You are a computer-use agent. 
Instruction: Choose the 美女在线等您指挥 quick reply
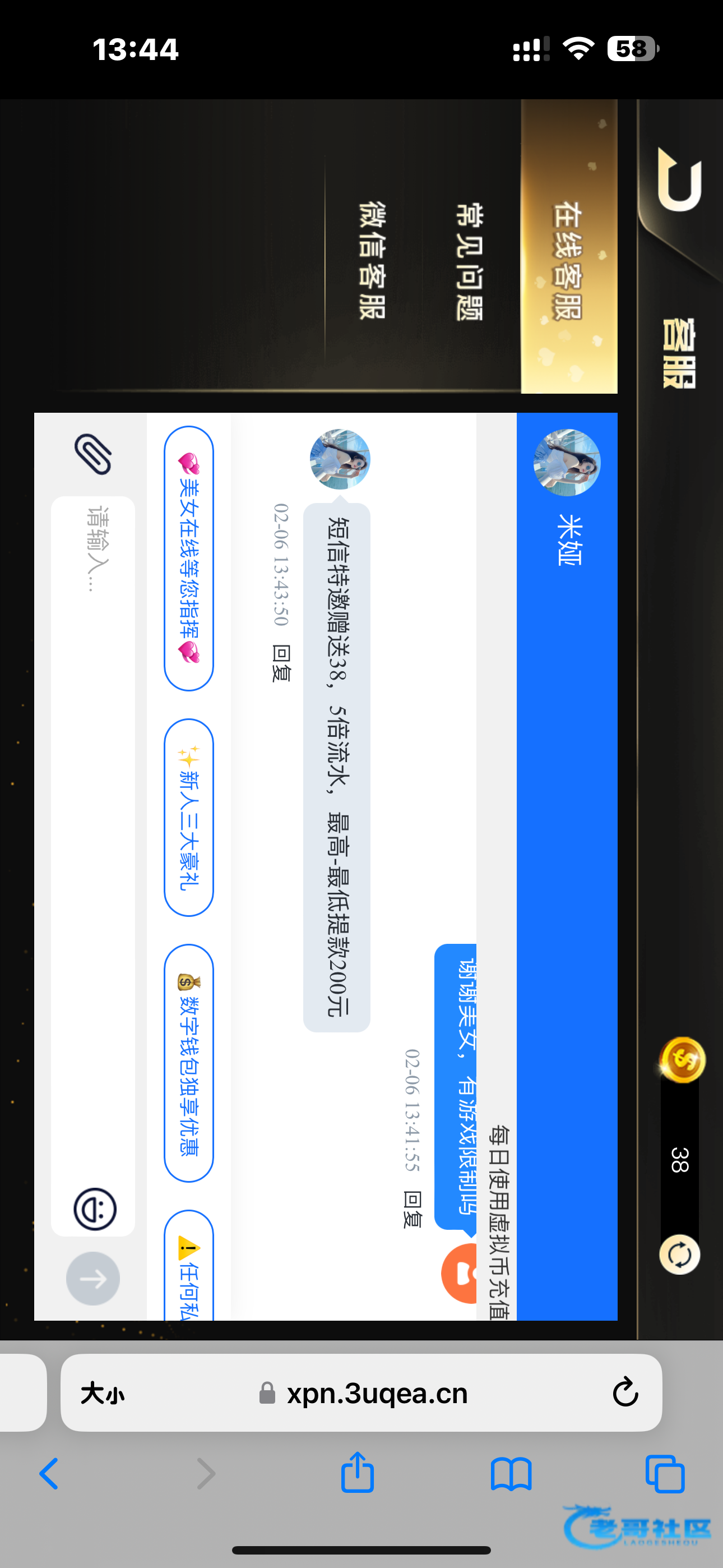tap(189, 558)
